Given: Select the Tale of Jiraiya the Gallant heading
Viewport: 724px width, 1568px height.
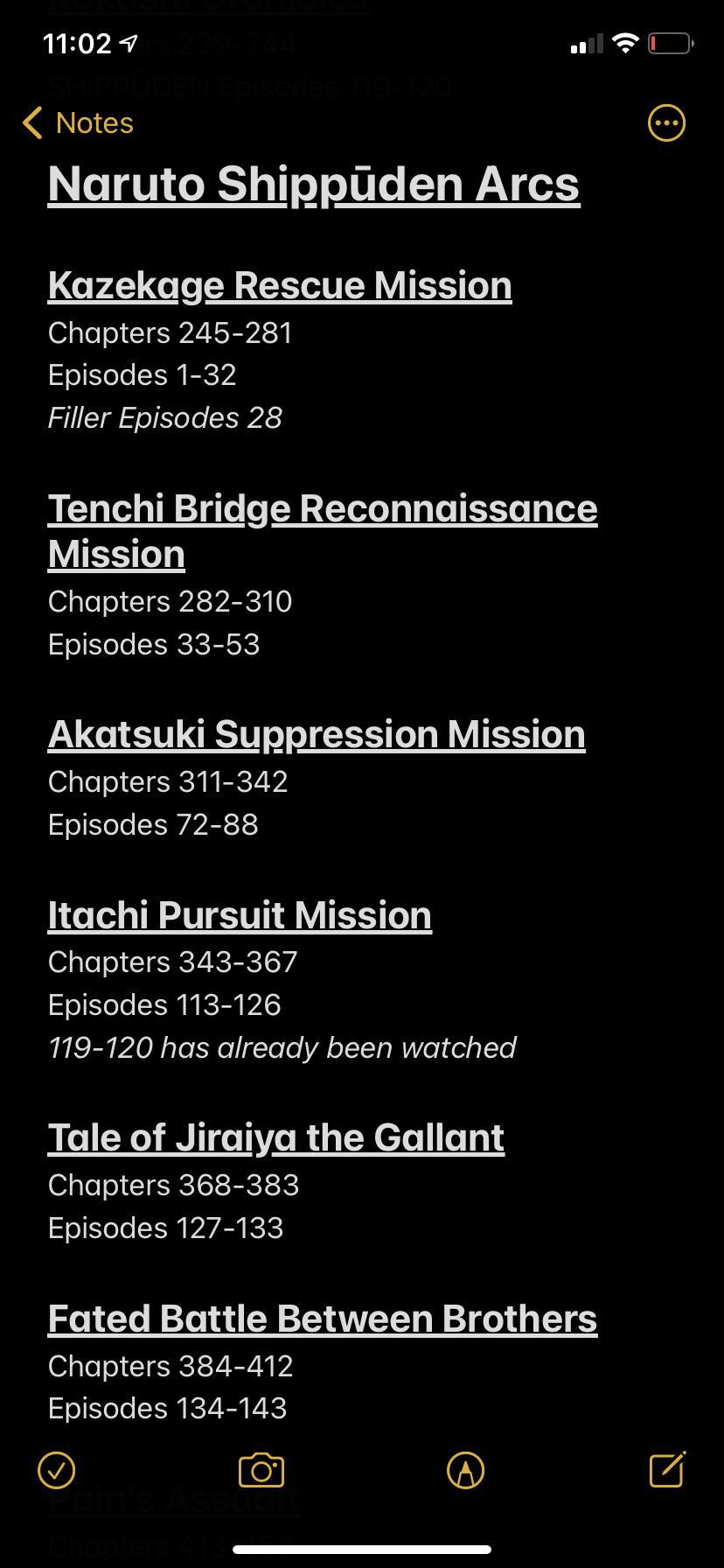Looking at the screenshot, I should tap(276, 1137).
